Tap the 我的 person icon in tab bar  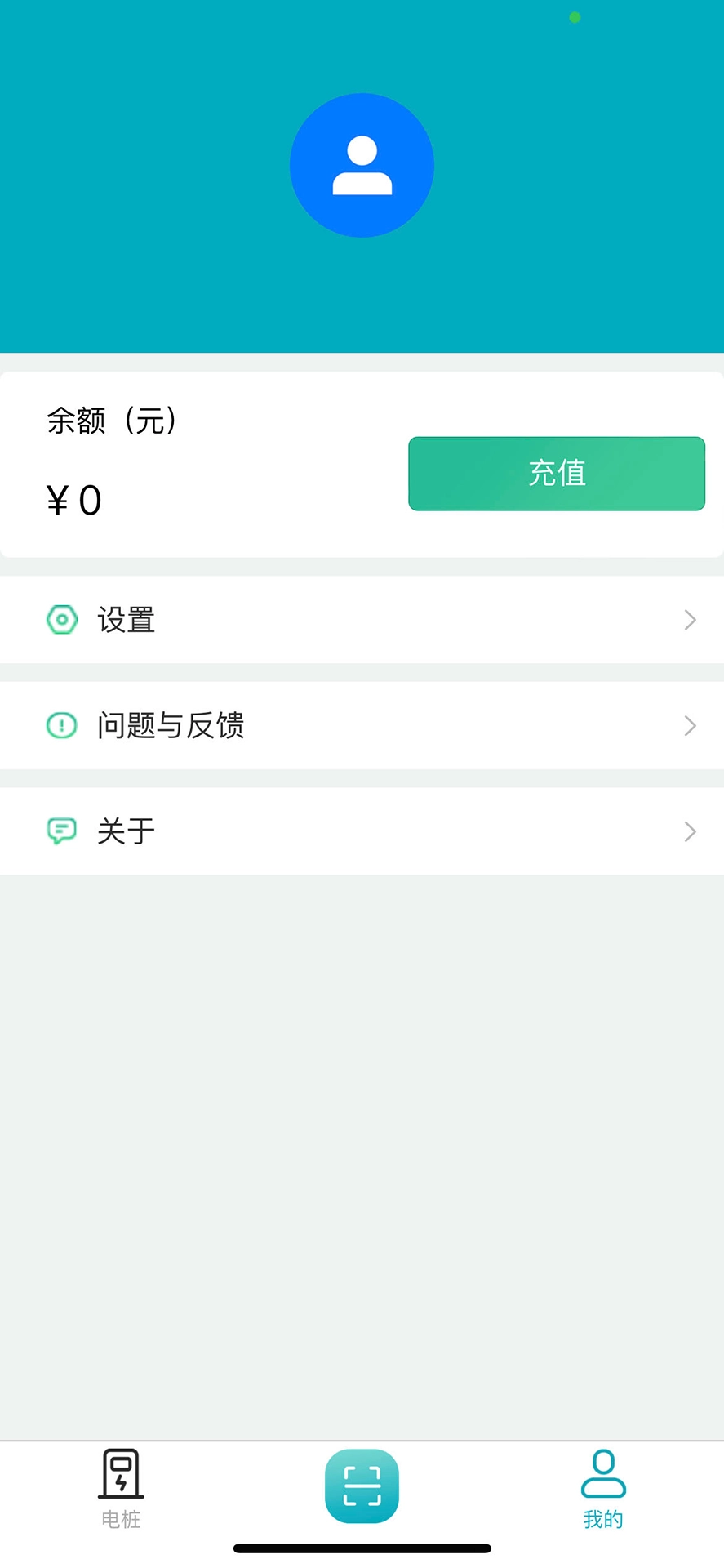coord(603,1474)
